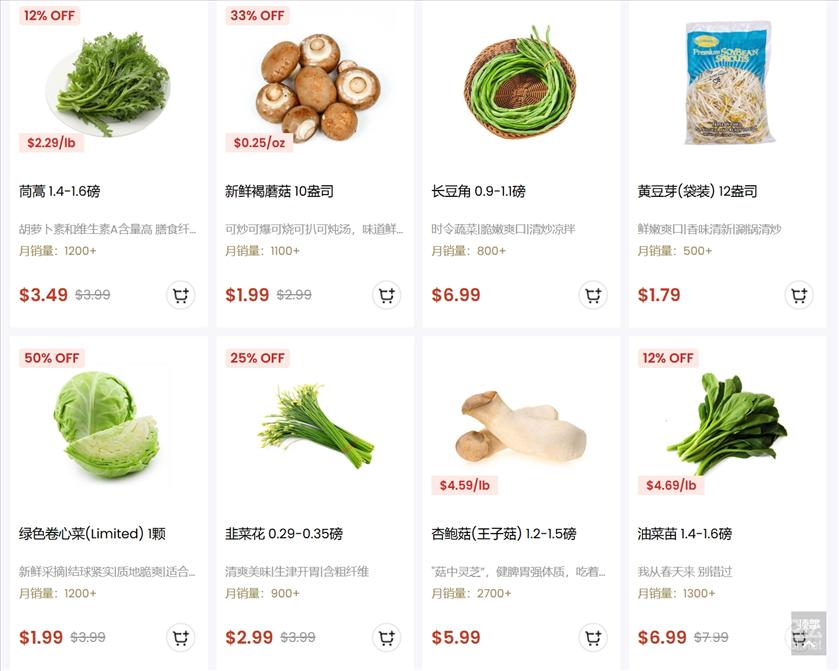Add 黄豆芽(袋装) to the cart
This screenshot has height=671, width=839.
click(x=799, y=296)
